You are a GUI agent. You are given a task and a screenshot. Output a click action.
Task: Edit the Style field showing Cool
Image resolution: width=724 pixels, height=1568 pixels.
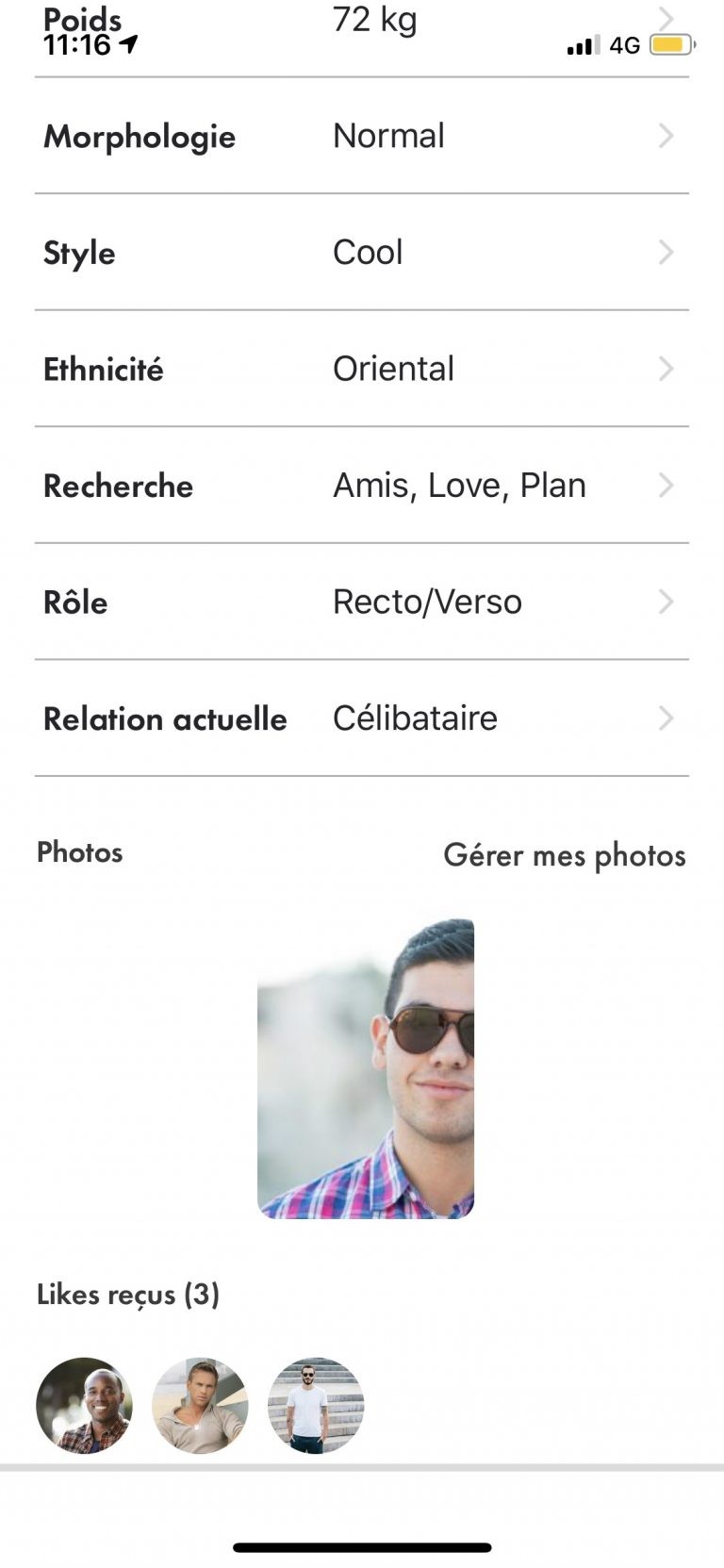362,253
